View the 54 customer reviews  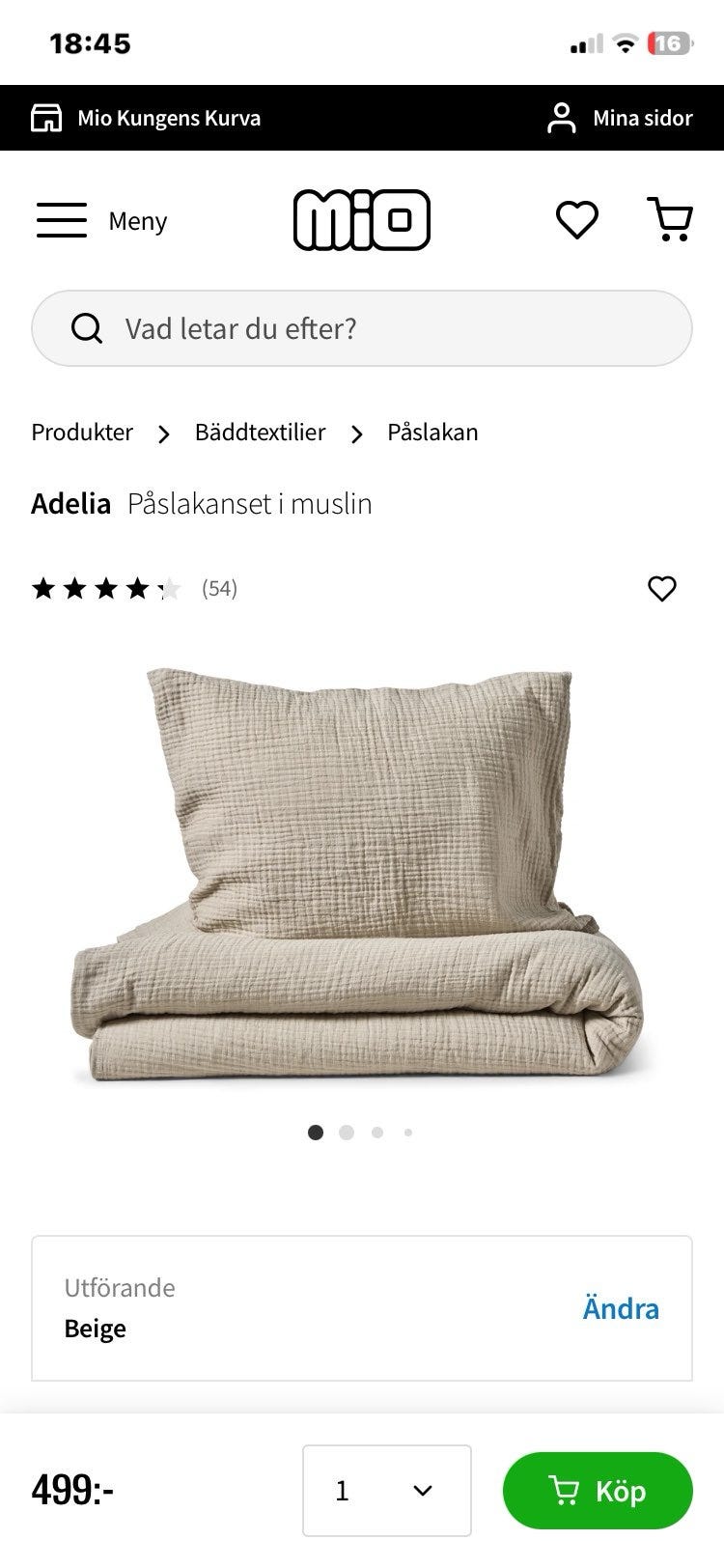click(x=219, y=588)
